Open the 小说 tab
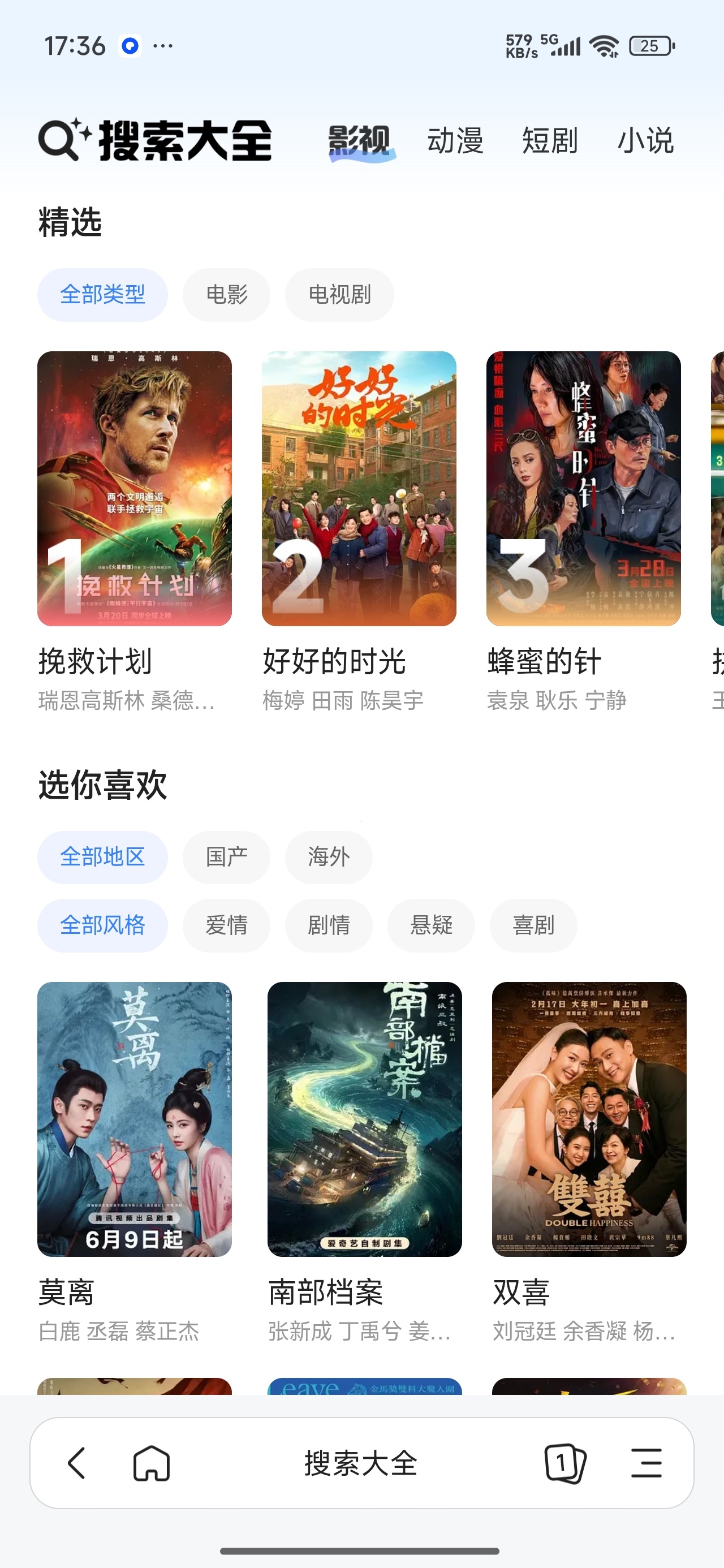Viewport: 724px width, 1568px height. pyautogui.click(x=645, y=141)
